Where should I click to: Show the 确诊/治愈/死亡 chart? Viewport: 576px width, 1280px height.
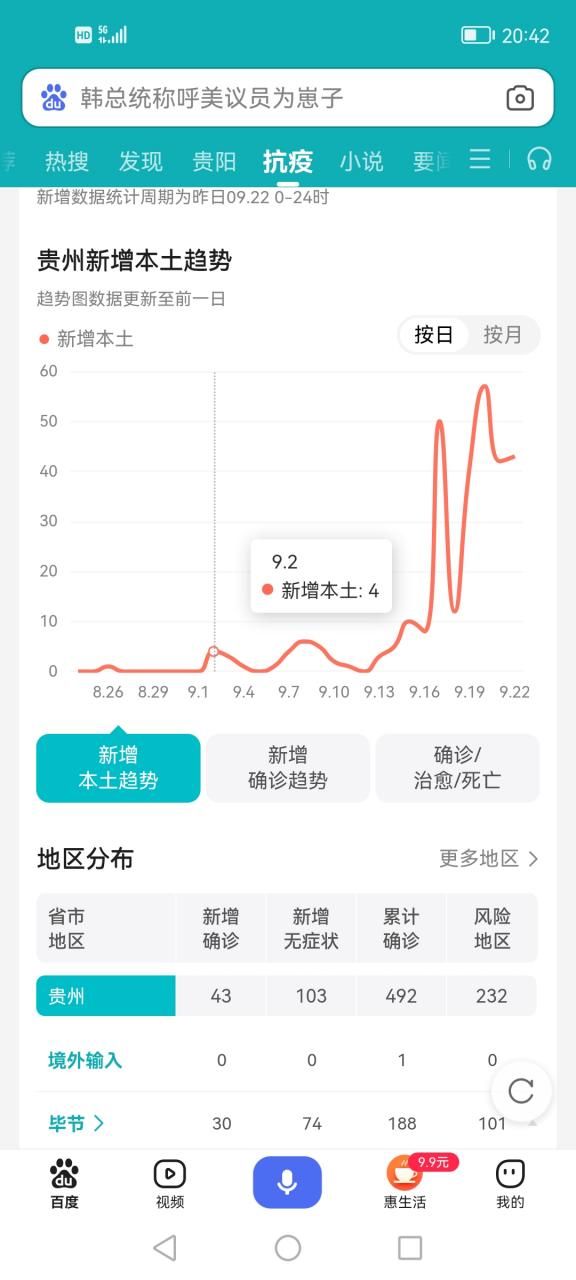(457, 768)
